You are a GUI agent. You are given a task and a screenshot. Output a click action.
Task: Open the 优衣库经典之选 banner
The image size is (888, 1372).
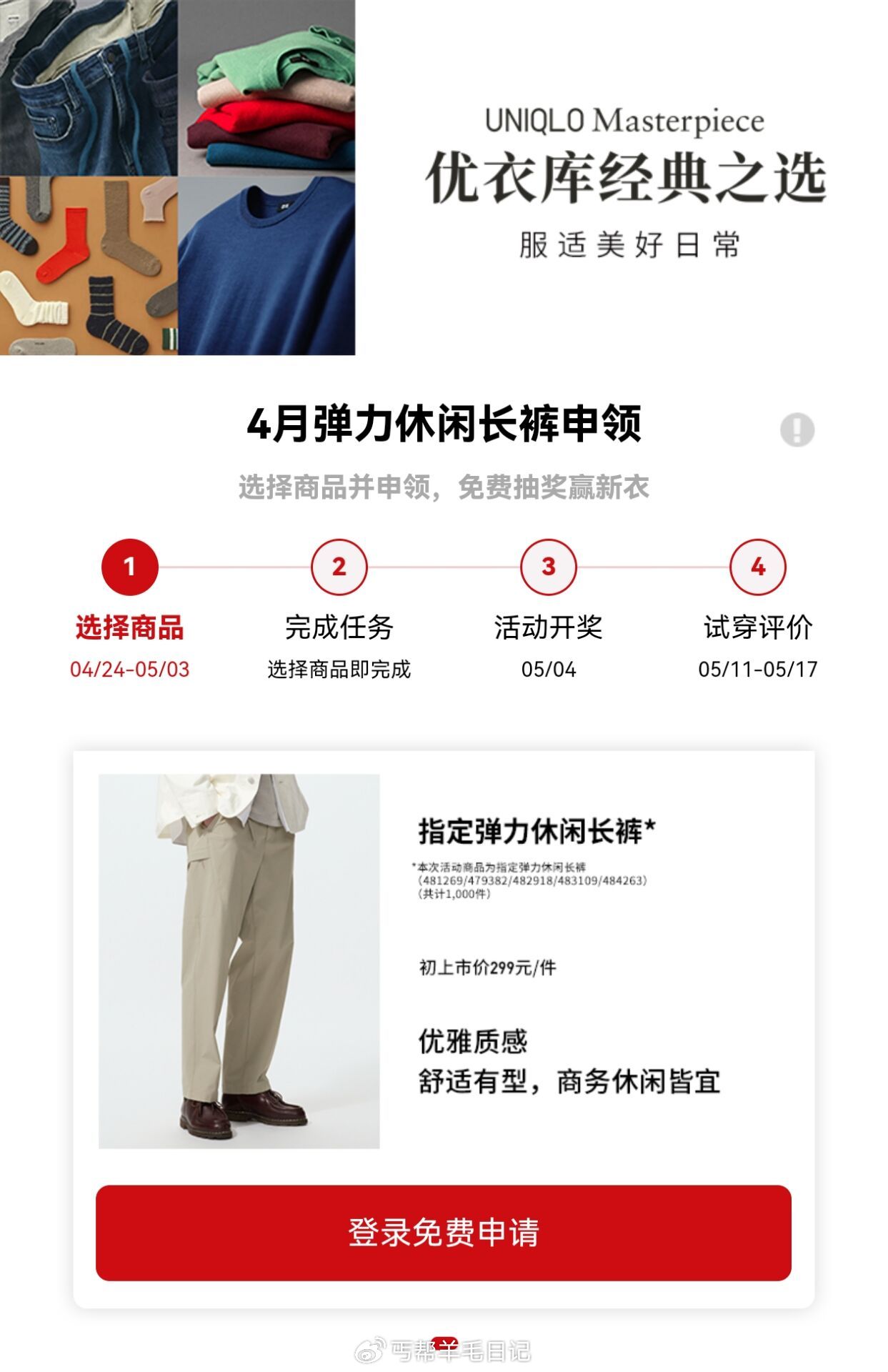click(444, 177)
